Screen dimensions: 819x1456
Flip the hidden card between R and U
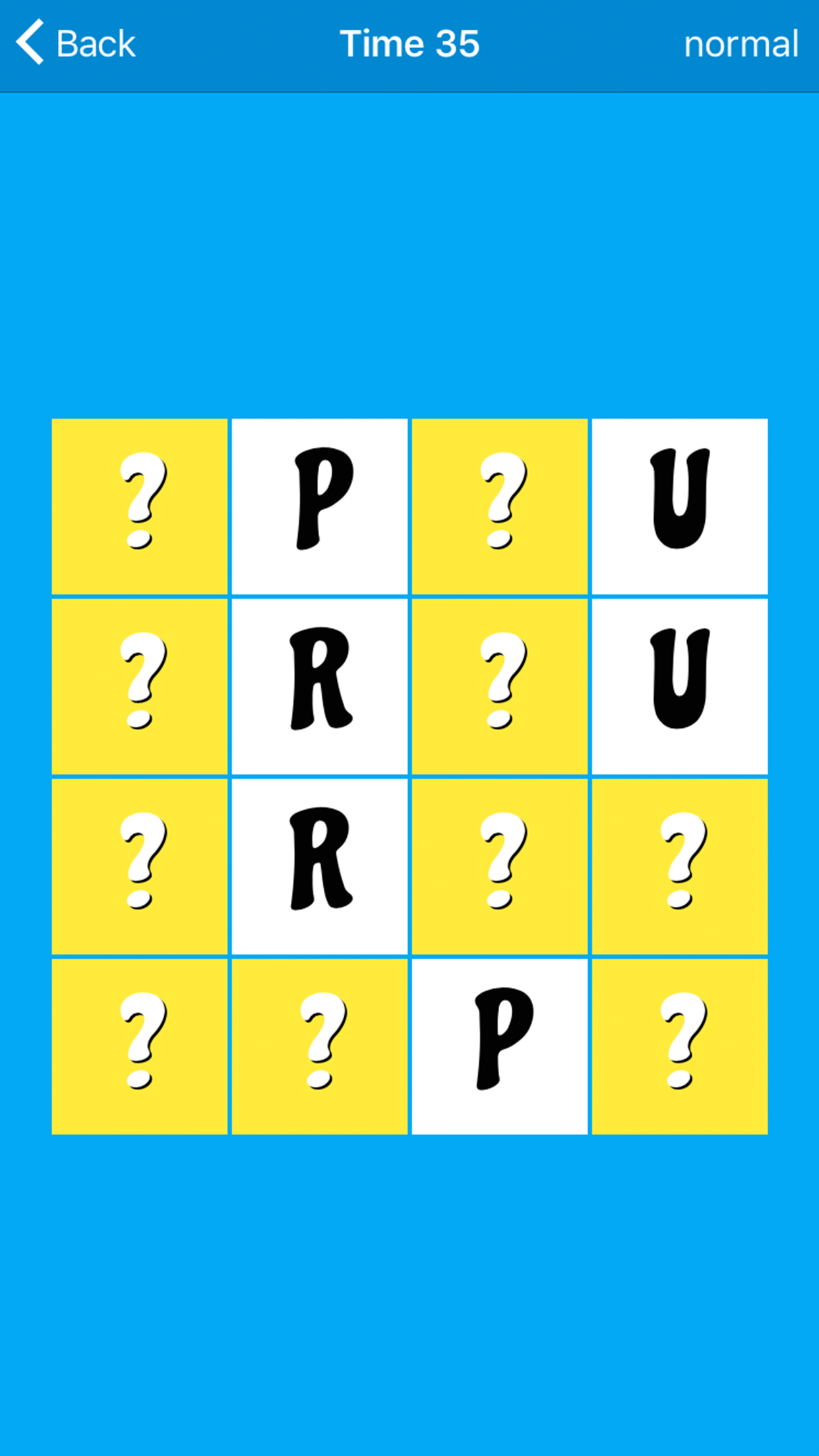(x=500, y=686)
